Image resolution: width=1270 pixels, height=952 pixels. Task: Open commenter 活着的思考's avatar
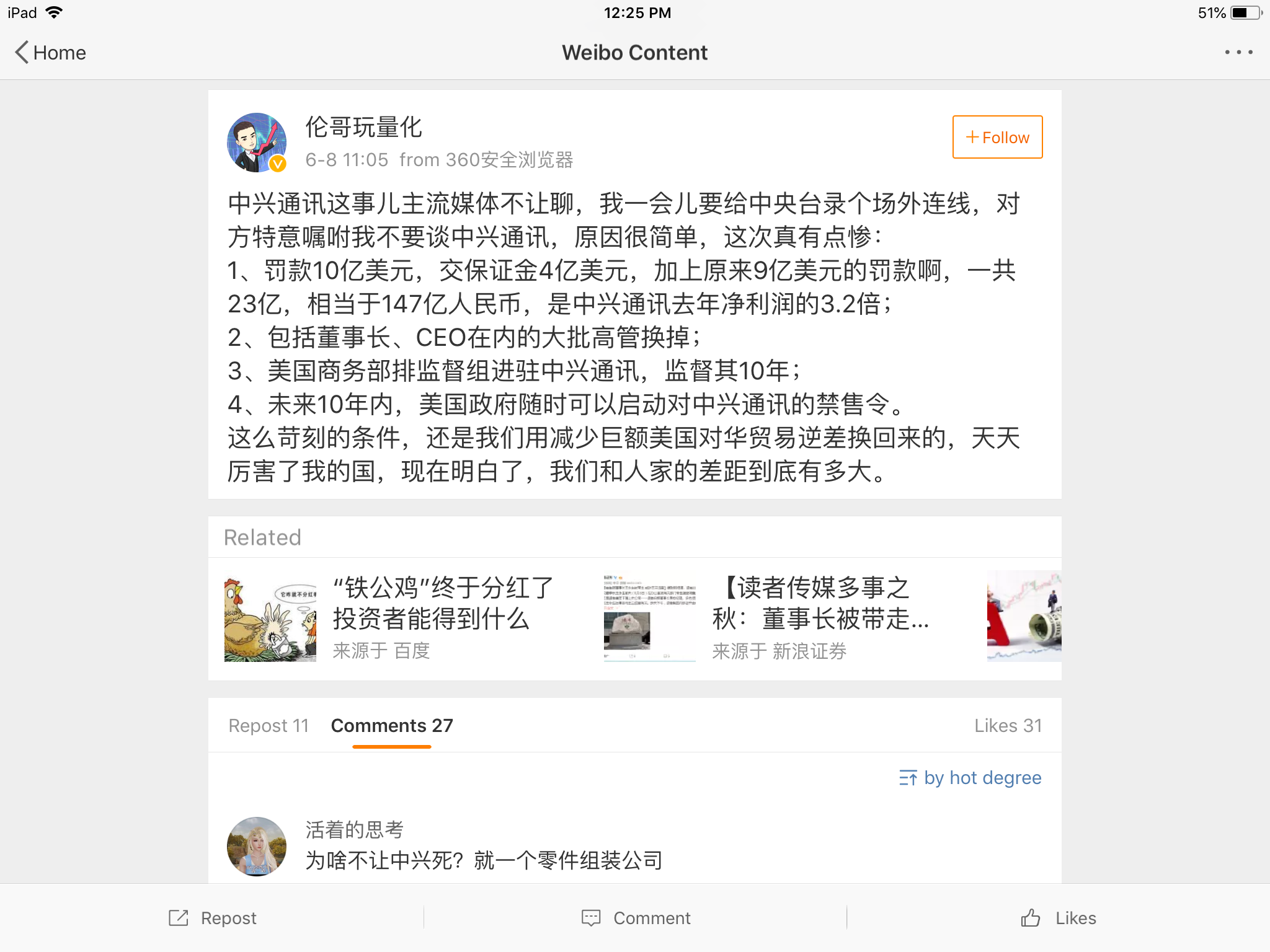point(257,845)
